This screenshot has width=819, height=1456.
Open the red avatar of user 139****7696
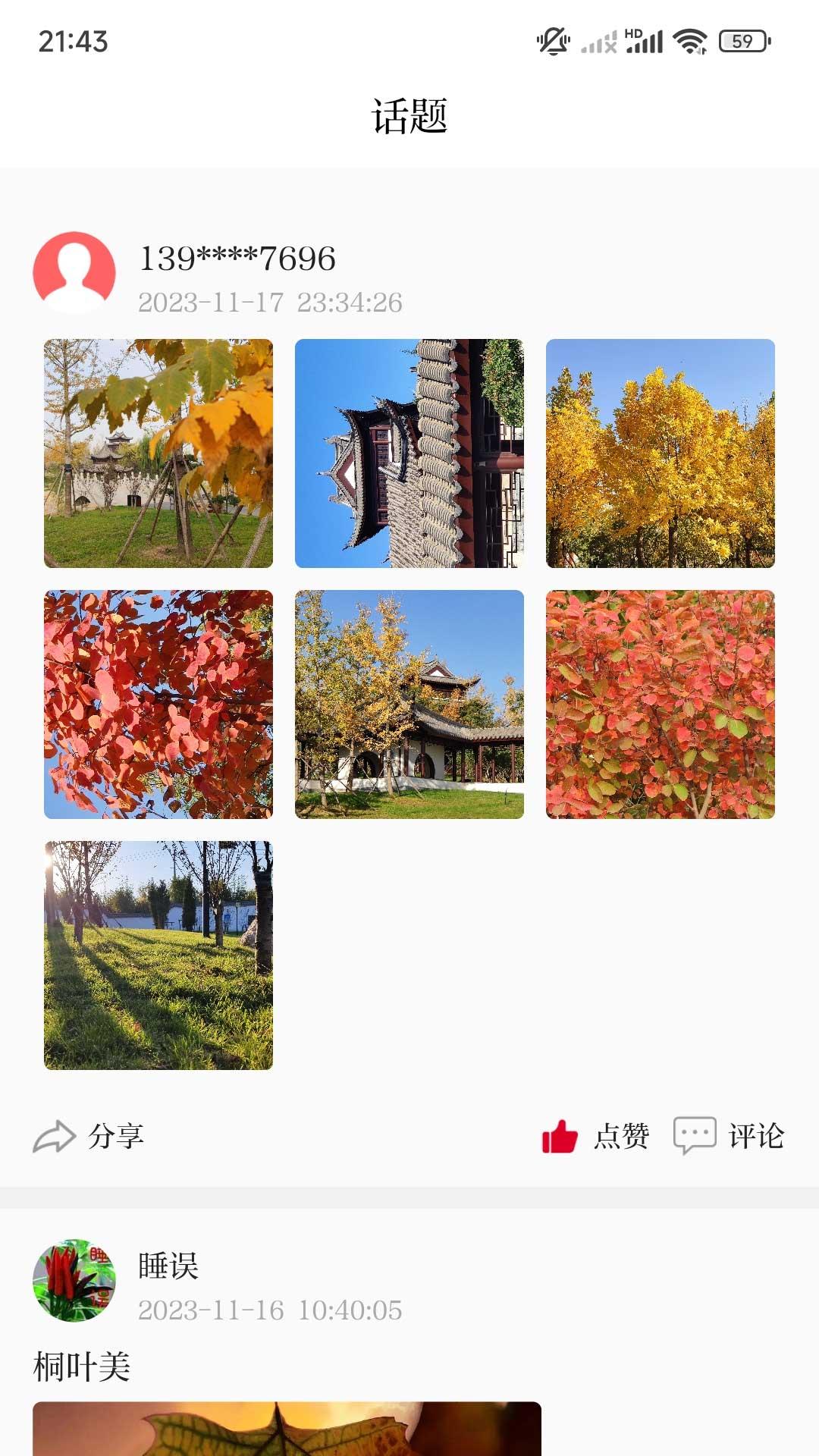tap(74, 273)
